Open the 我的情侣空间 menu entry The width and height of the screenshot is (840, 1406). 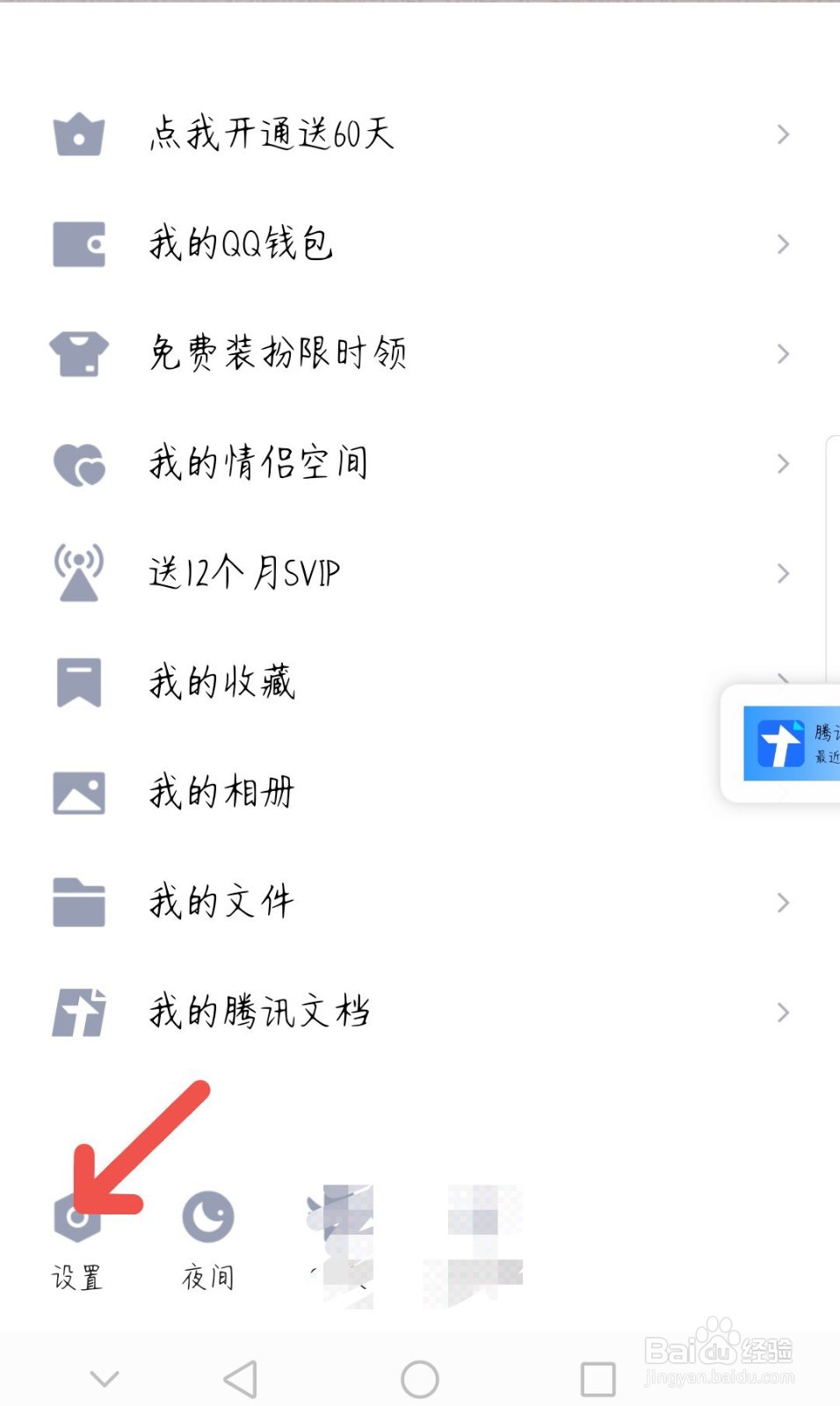pos(257,463)
